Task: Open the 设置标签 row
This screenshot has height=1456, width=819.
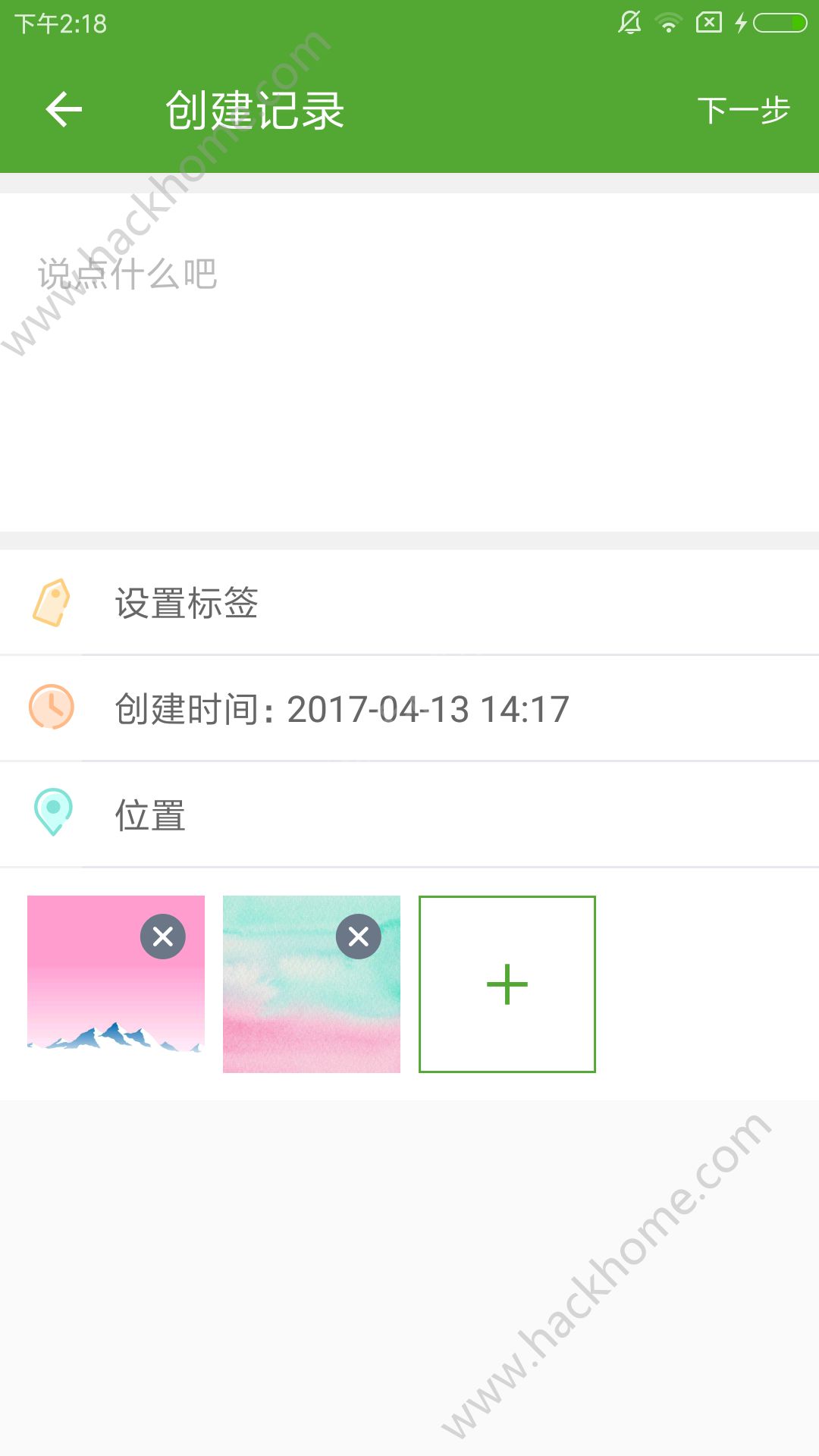Action: (x=409, y=603)
